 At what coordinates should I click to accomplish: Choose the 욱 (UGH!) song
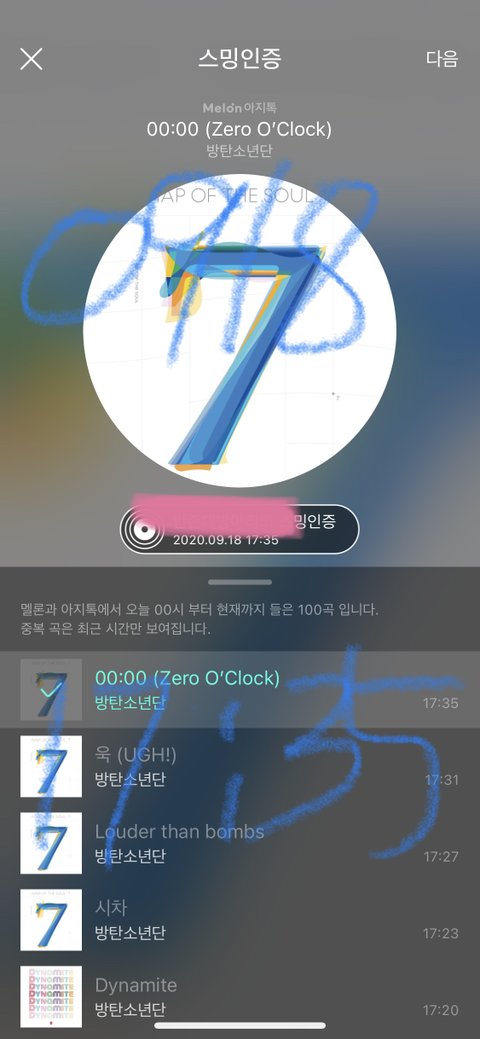click(240, 766)
